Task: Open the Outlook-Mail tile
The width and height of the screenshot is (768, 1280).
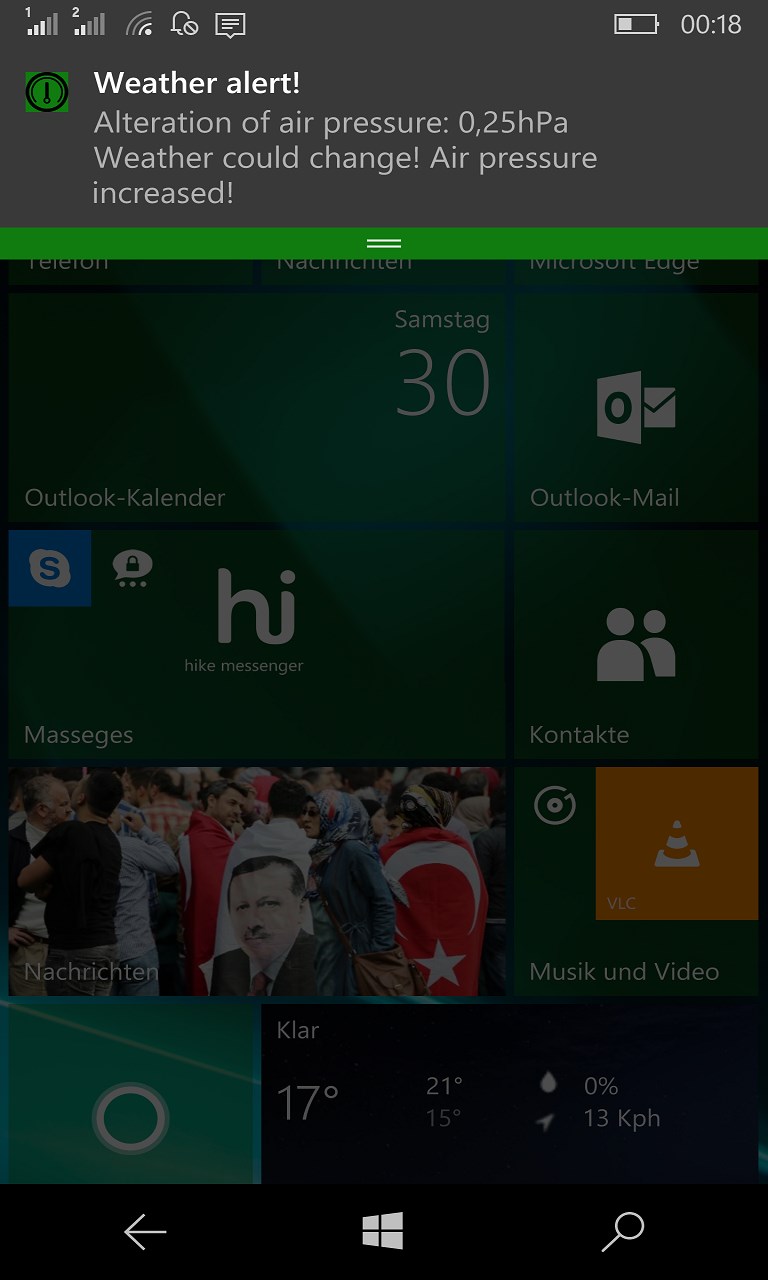Action: [x=636, y=407]
